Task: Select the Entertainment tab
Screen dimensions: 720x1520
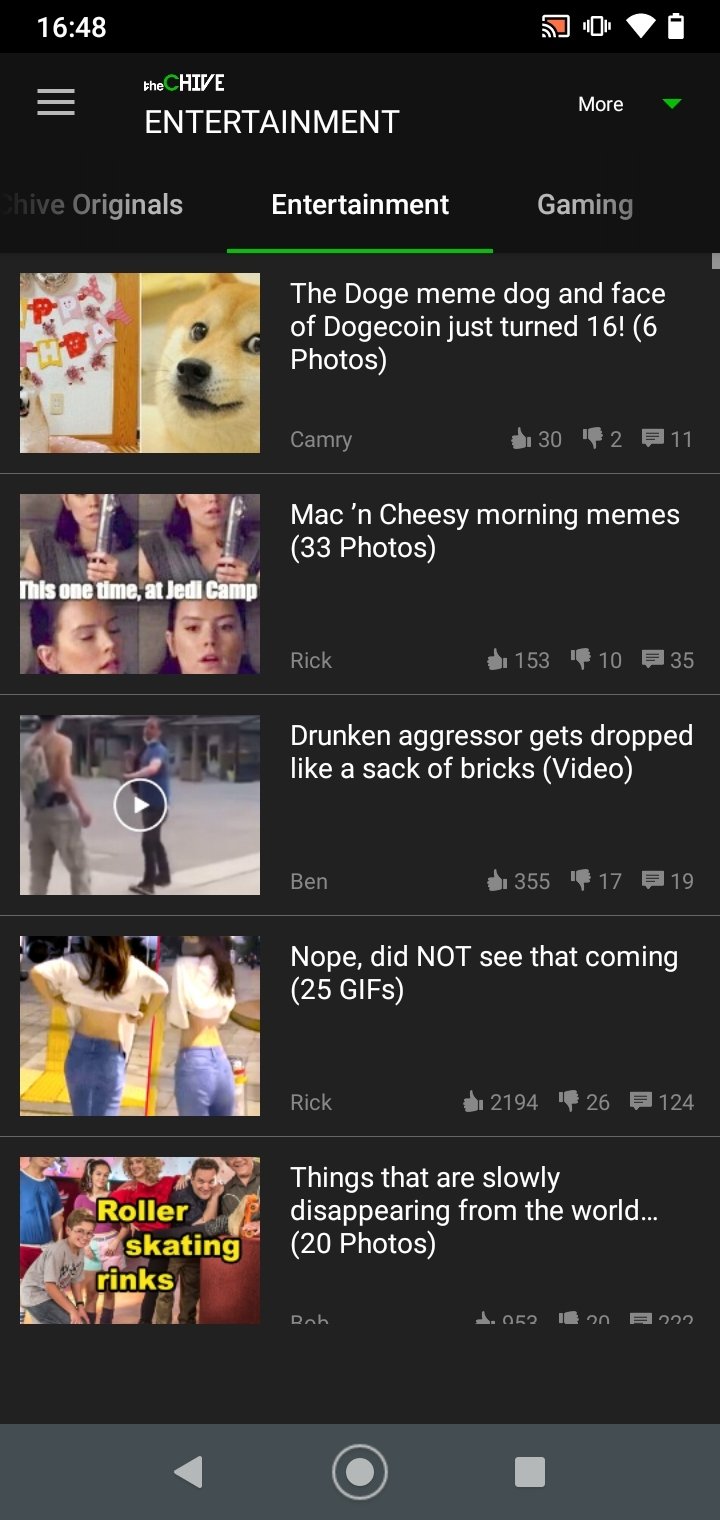Action: [x=360, y=205]
